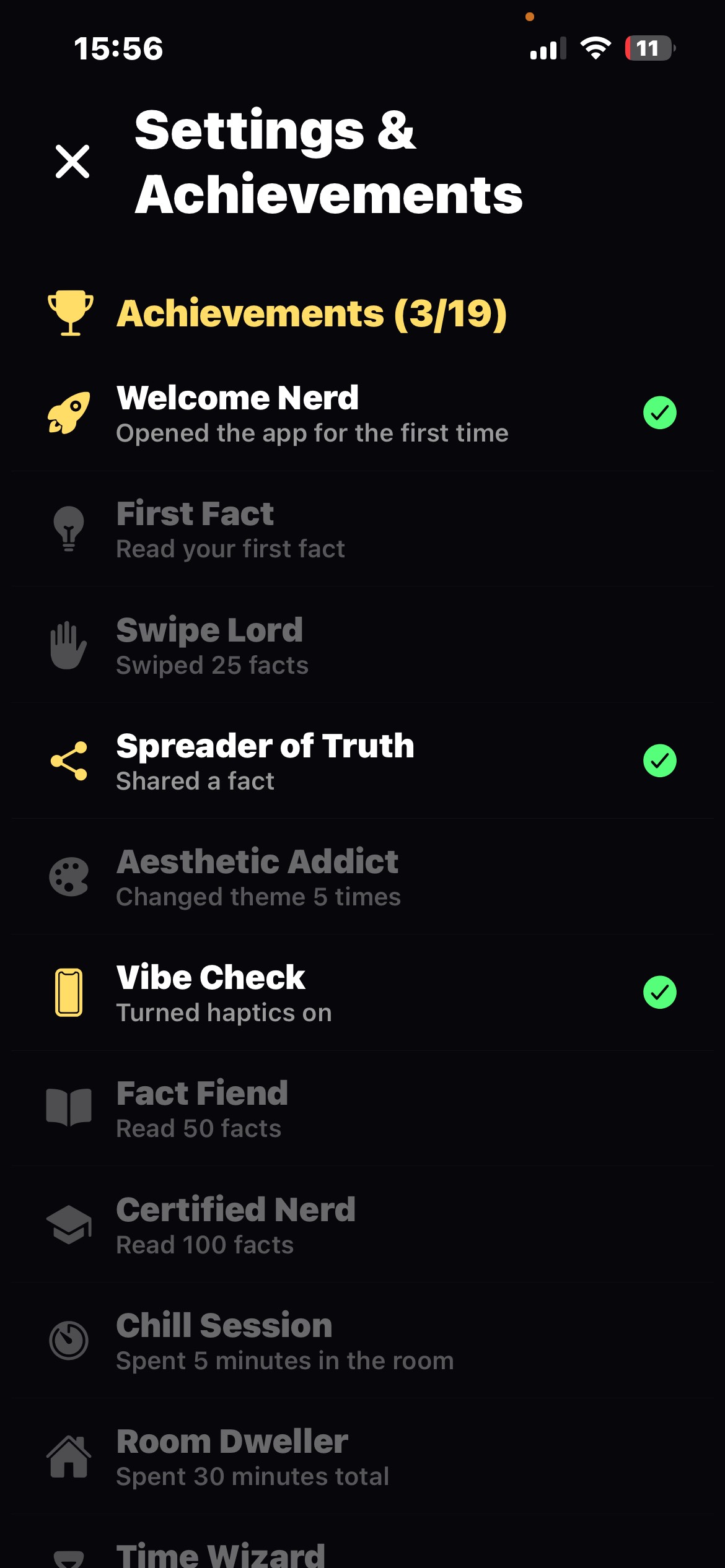Select the palette icon beside Aesthetic Addict
Image resolution: width=725 pixels, height=1568 pixels.
[x=69, y=876]
